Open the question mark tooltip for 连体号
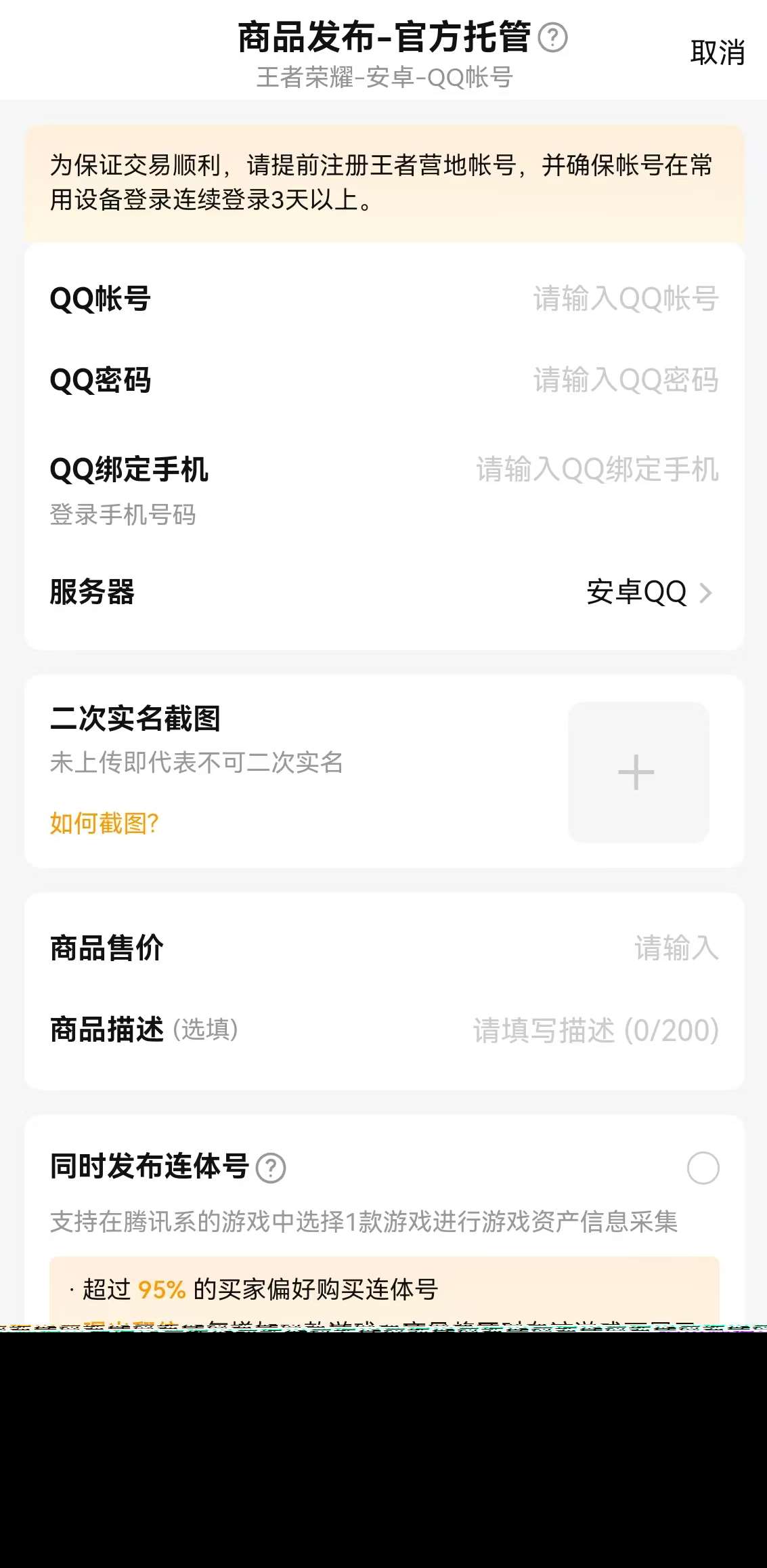This screenshot has height=1568, width=767. (270, 1167)
